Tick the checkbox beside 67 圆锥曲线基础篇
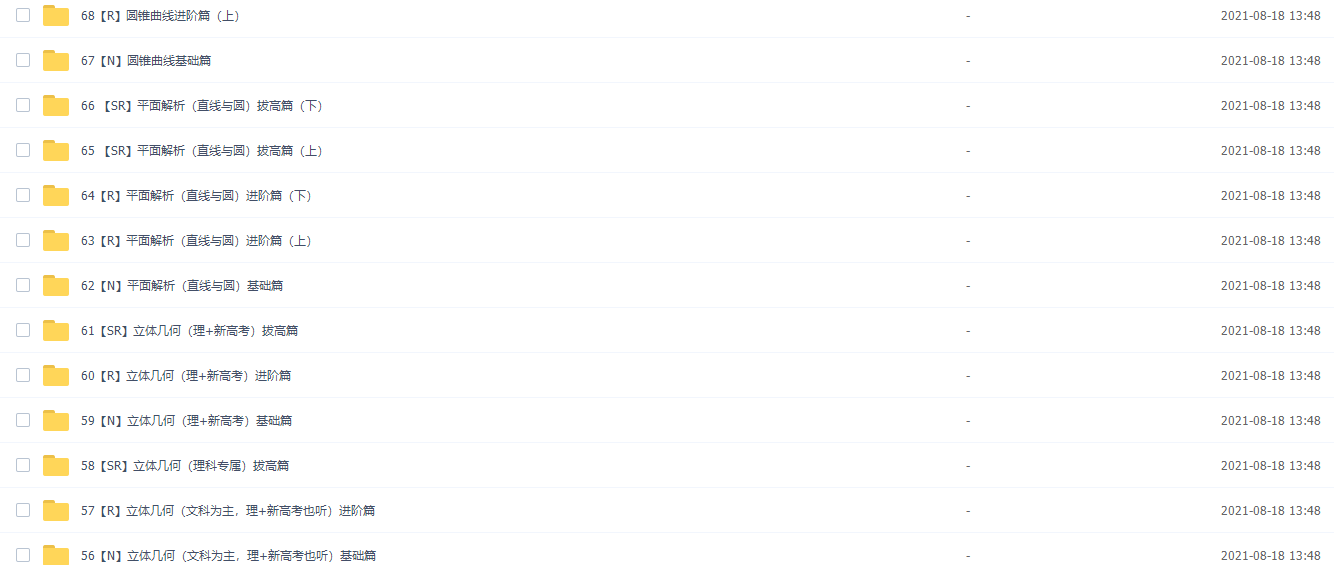Image resolution: width=1334 pixels, height=565 pixels. click(23, 60)
